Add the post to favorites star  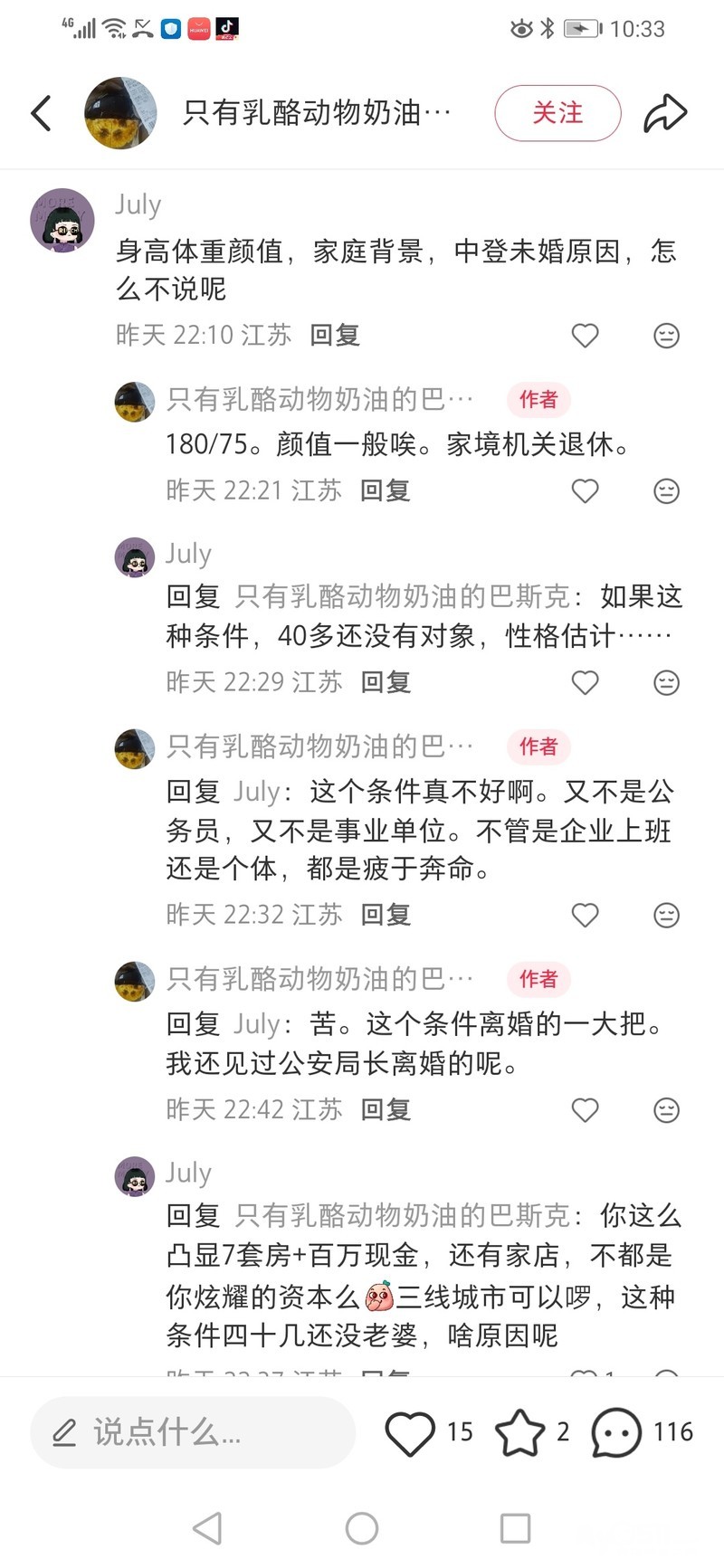click(520, 1432)
